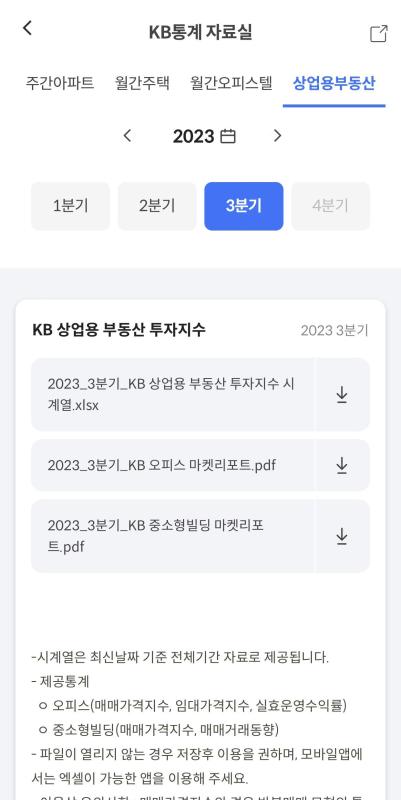Select the 상업용부동산 tab
Image resolution: width=401 pixels, height=800 pixels.
click(334, 83)
